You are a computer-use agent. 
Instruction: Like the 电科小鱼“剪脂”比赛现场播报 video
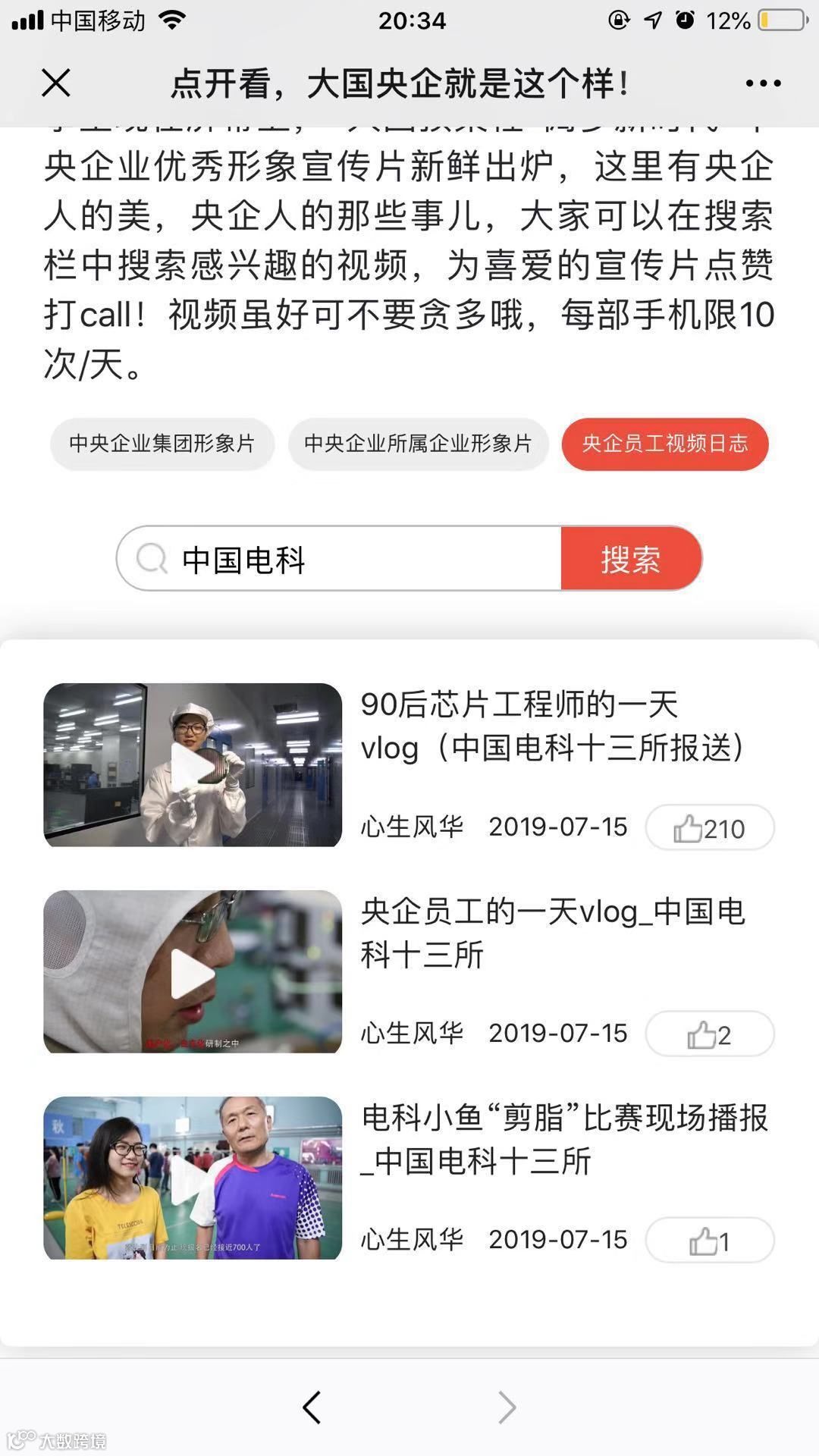coord(709,1241)
